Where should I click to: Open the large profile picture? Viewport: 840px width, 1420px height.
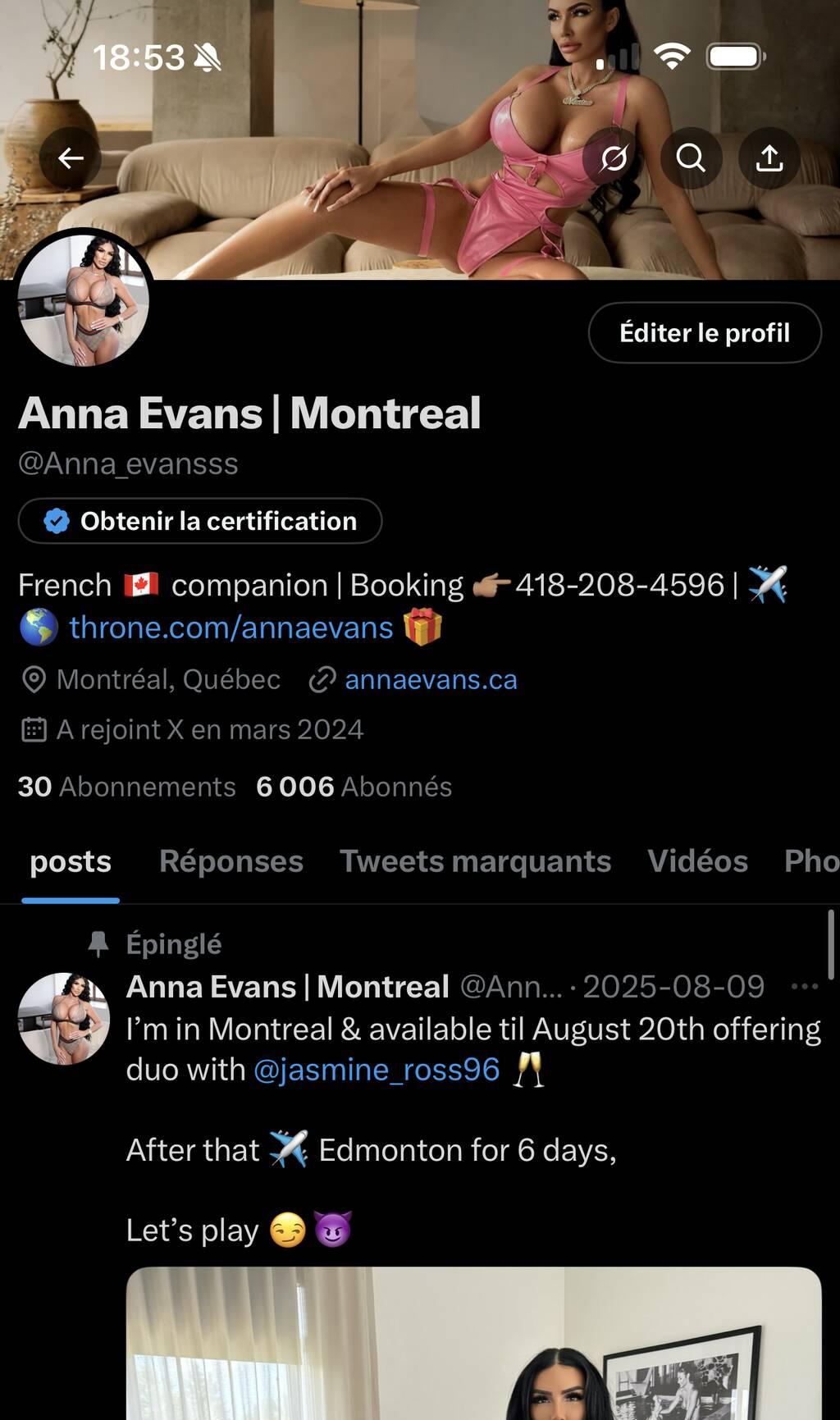click(x=84, y=301)
